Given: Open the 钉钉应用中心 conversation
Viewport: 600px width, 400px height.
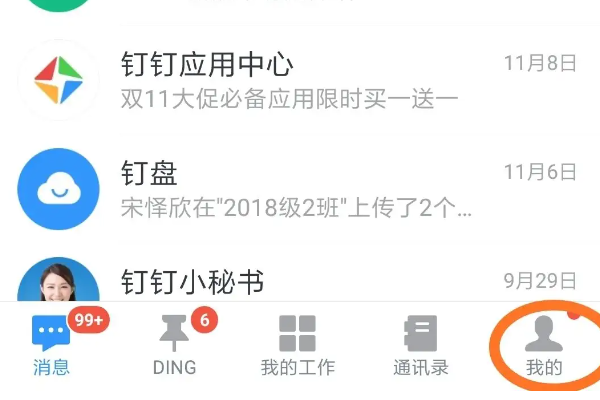Looking at the screenshot, I should (300, 80).
